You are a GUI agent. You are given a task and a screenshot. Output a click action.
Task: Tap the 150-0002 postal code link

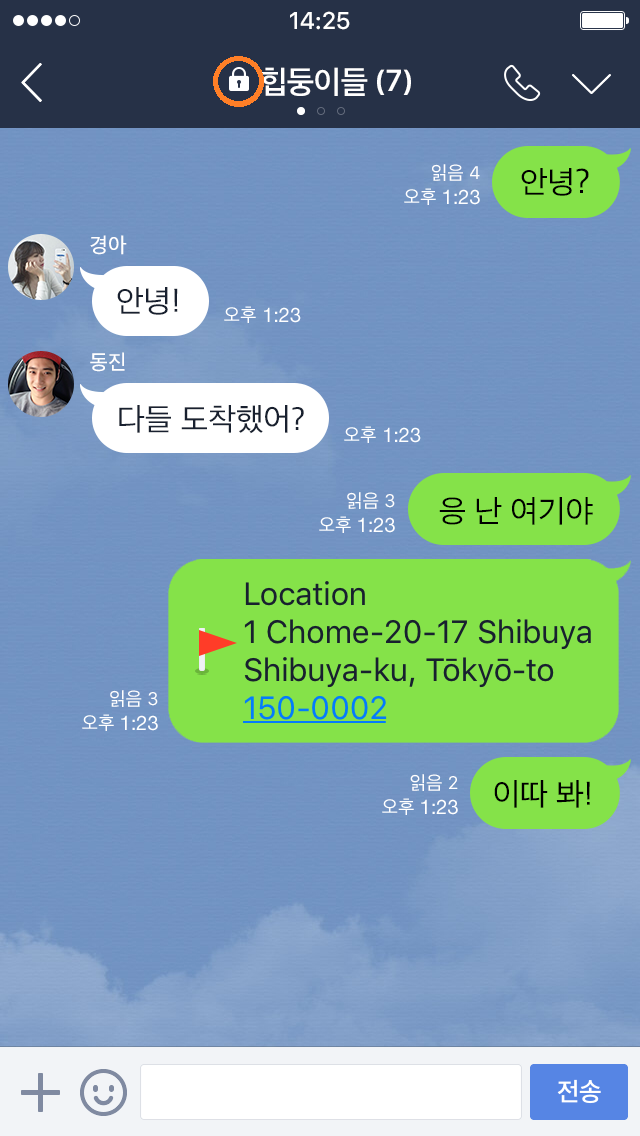click(x=314, y=709)
